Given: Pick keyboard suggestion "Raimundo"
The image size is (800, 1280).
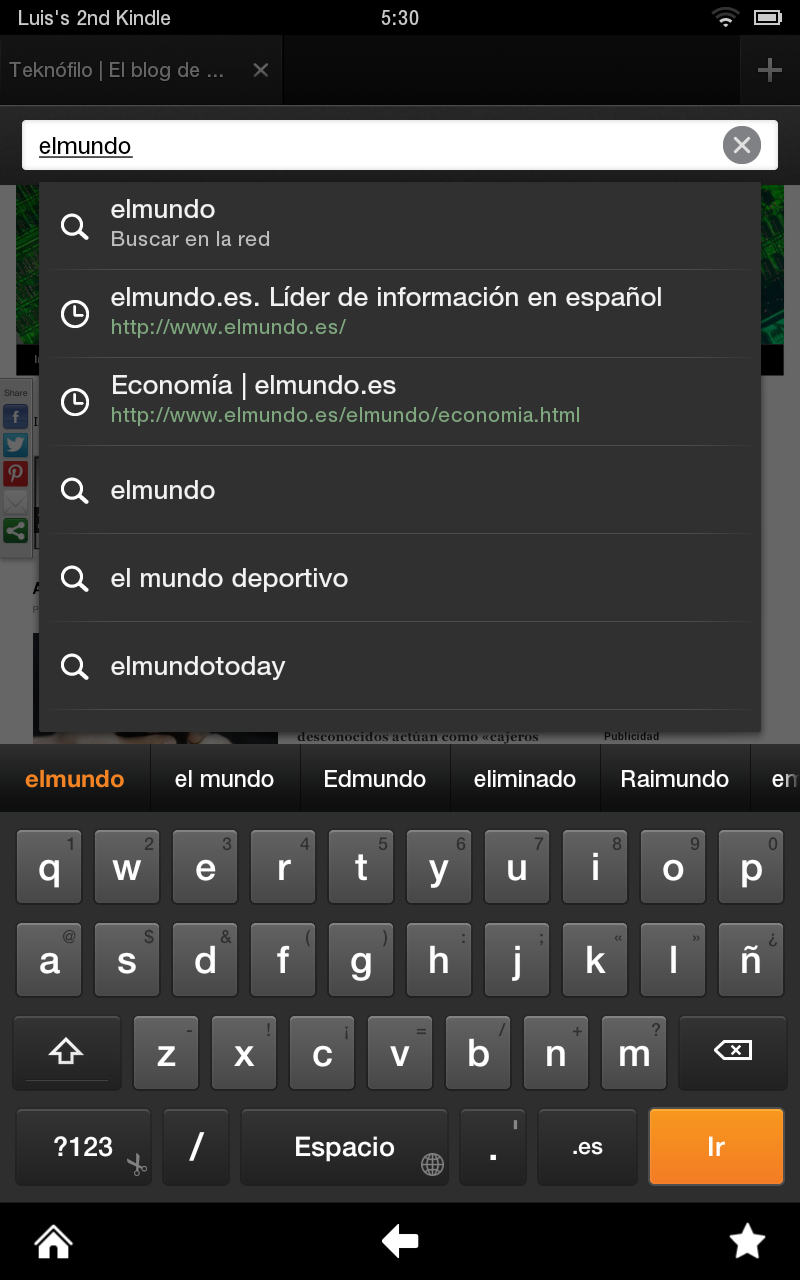Looking at the screenshot, I should (675, 779).
